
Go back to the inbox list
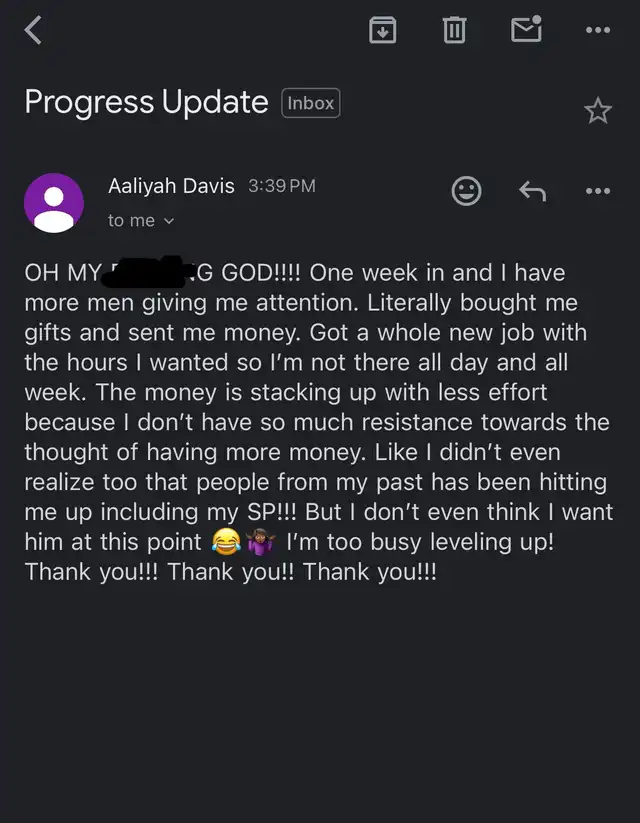(34, 31)
